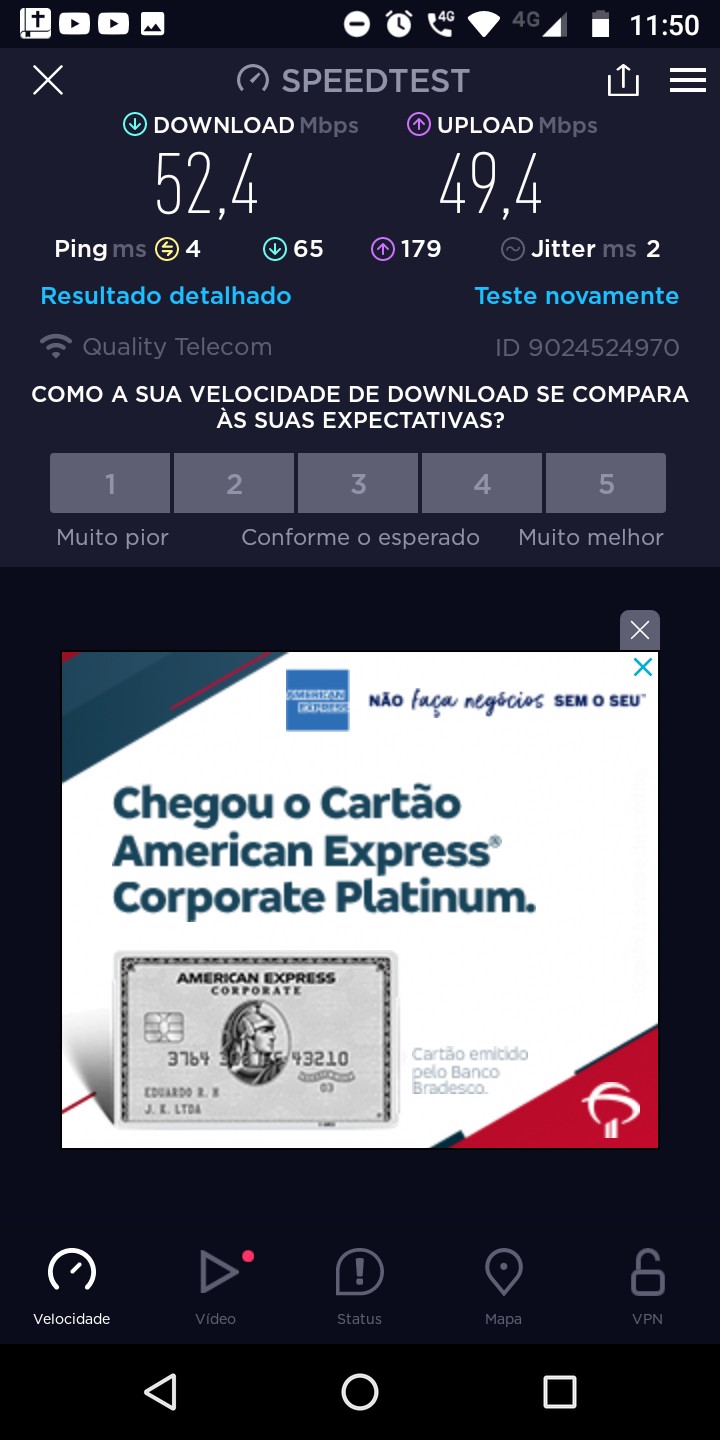The height and width of the screenshot is (1440, 720).
Task: Tap Teste novamente to rerun test
Action: click(x=576, y=296)
